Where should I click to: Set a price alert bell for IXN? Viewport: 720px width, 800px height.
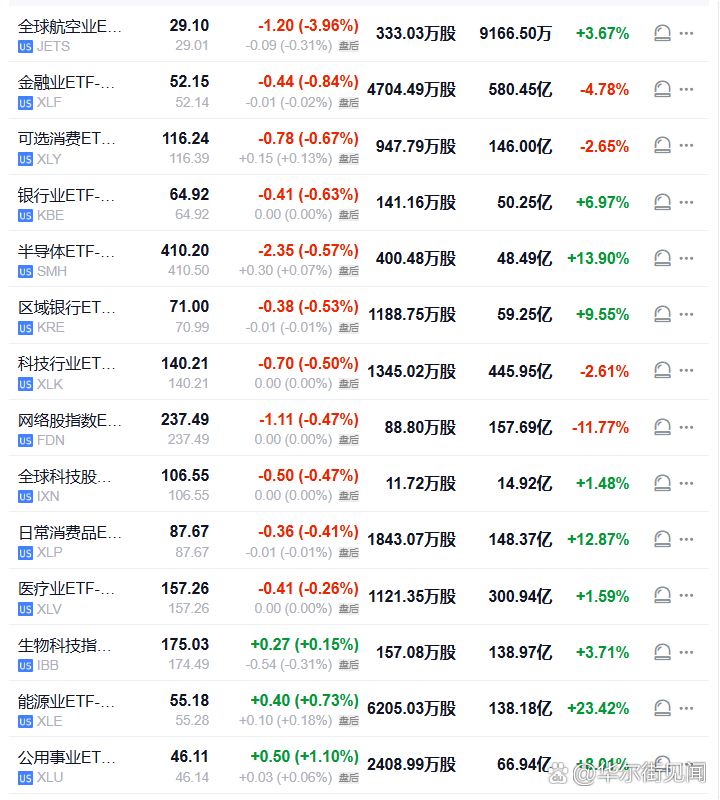pyautogui.click(x=662, y=483)
